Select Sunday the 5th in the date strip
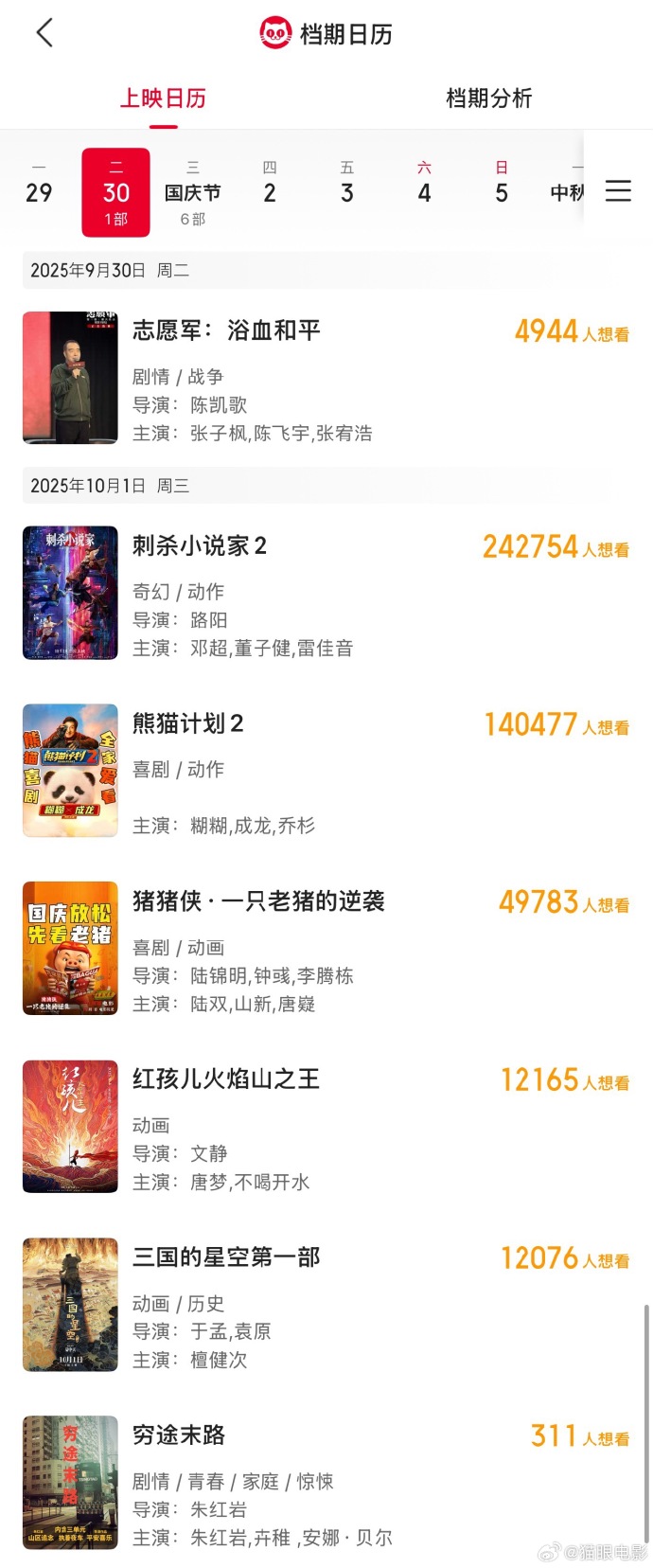This screenshot has height=1568, width=653. coord(502,192)
